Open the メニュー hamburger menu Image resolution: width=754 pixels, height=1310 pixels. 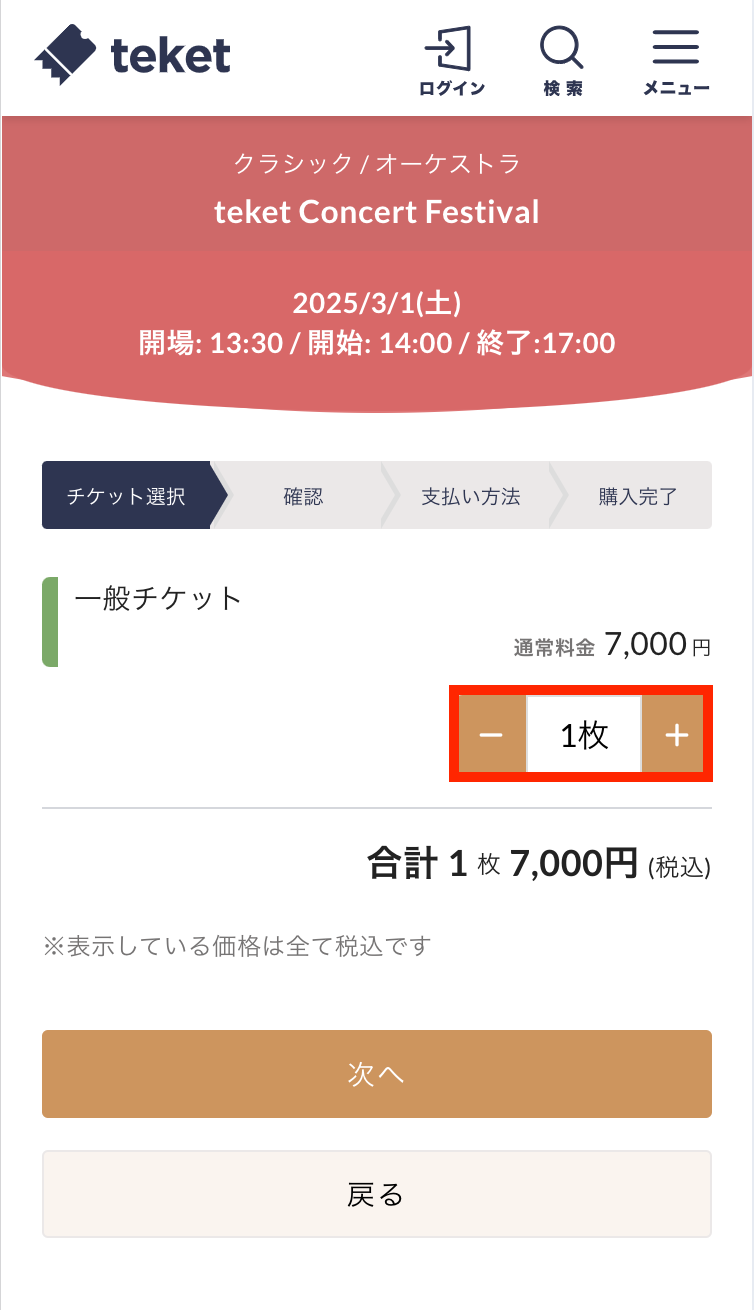[676, 60]
